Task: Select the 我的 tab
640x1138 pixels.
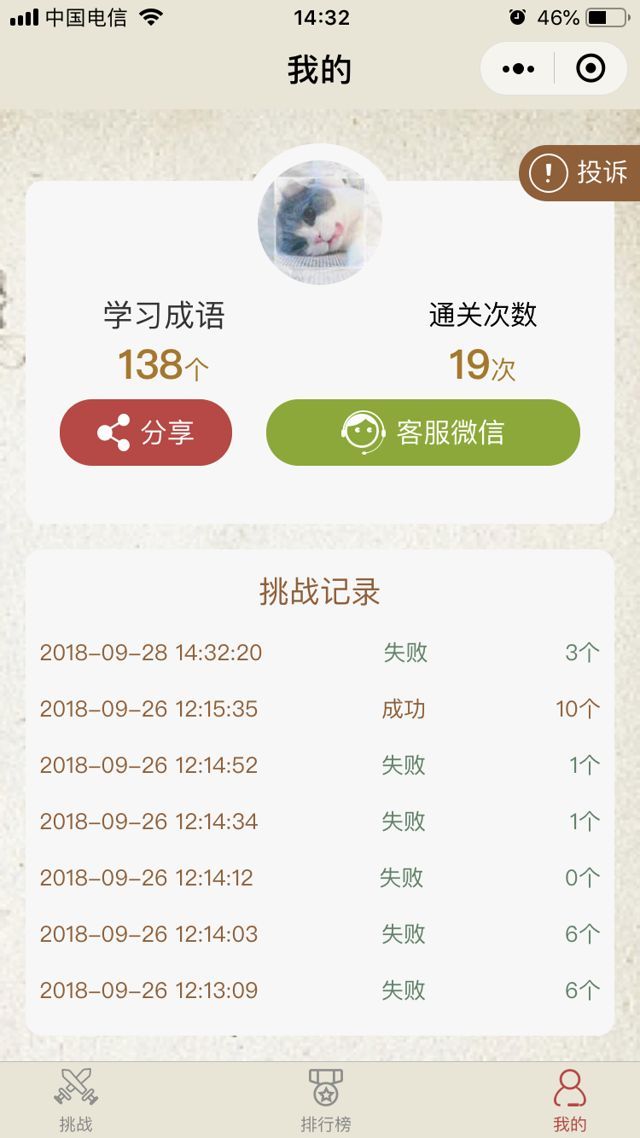Action: [x=569, y=1099]
